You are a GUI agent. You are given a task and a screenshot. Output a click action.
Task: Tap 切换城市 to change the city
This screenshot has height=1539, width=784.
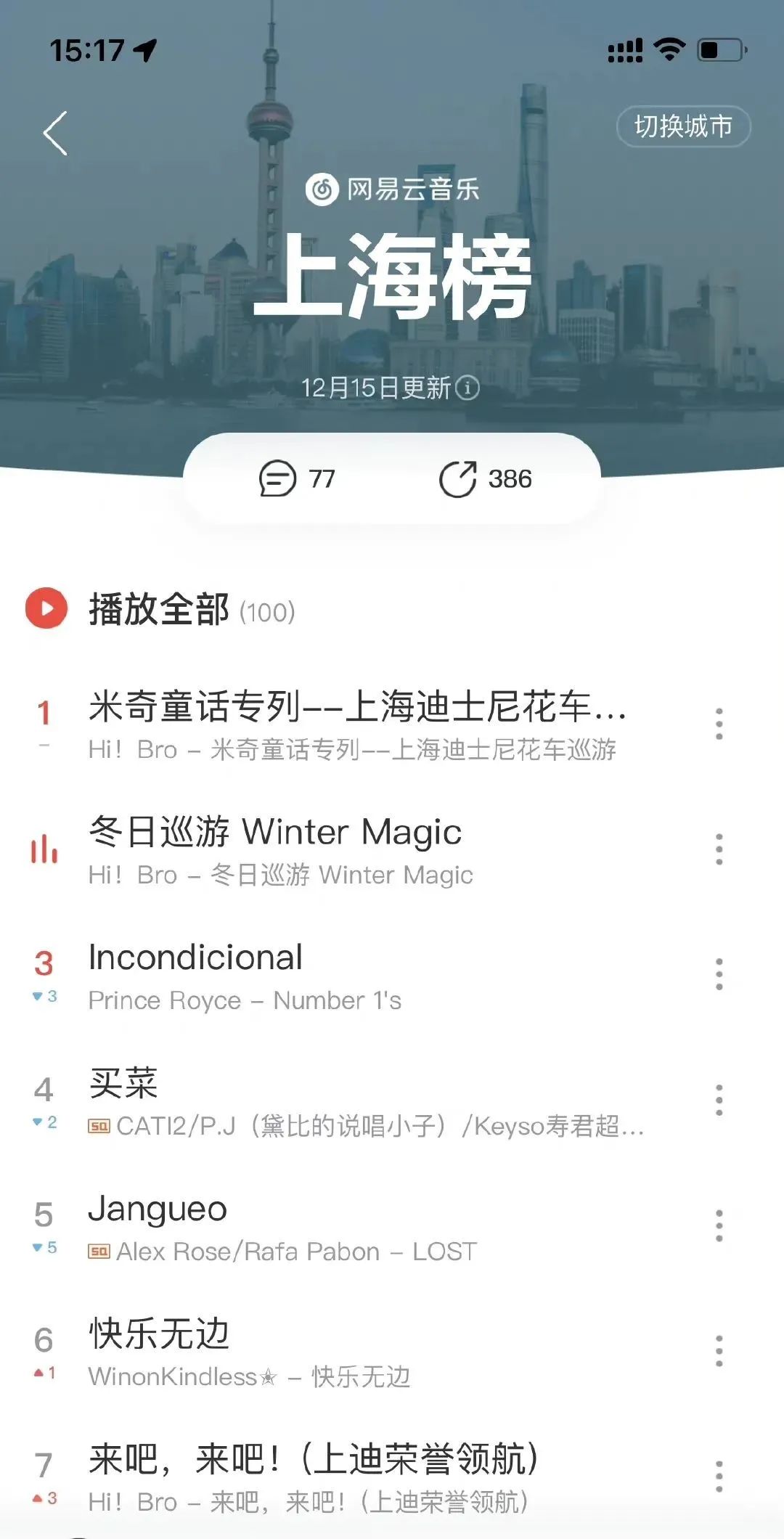pos(681,126)
